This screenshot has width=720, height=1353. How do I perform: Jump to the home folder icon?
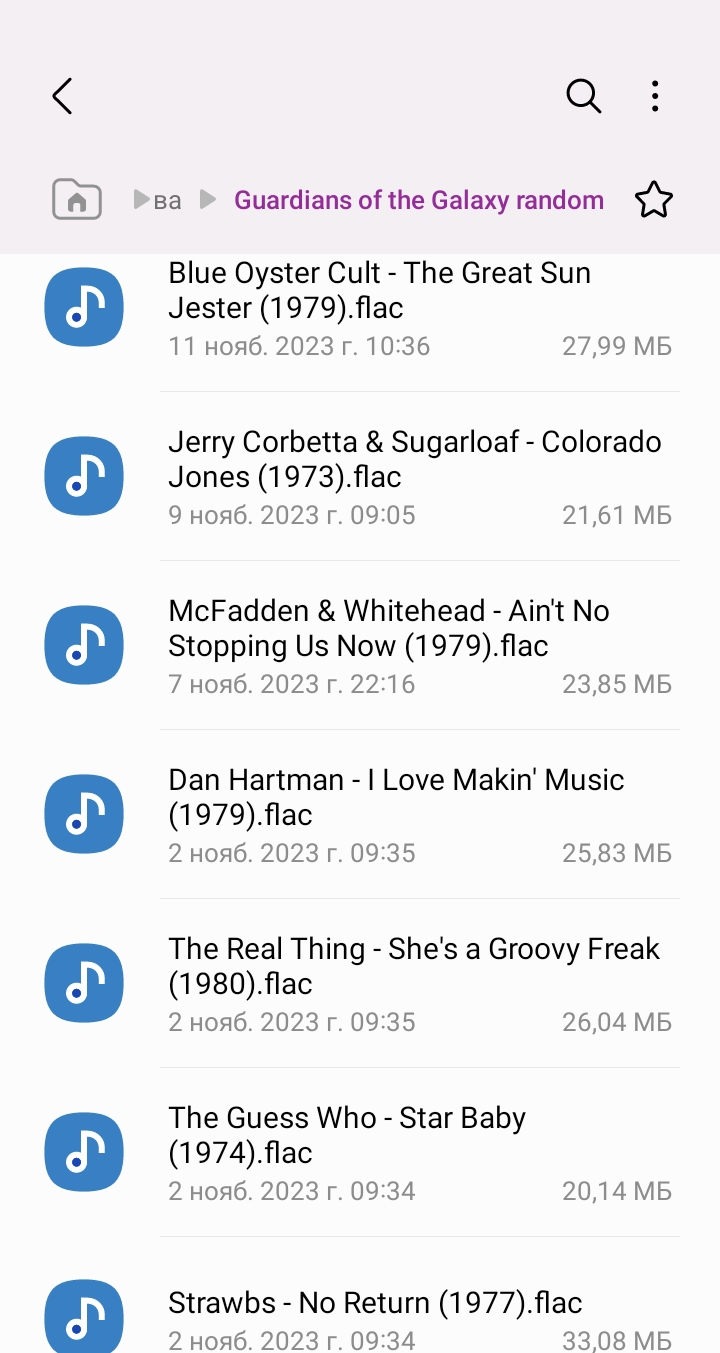(x=77, y=200)
